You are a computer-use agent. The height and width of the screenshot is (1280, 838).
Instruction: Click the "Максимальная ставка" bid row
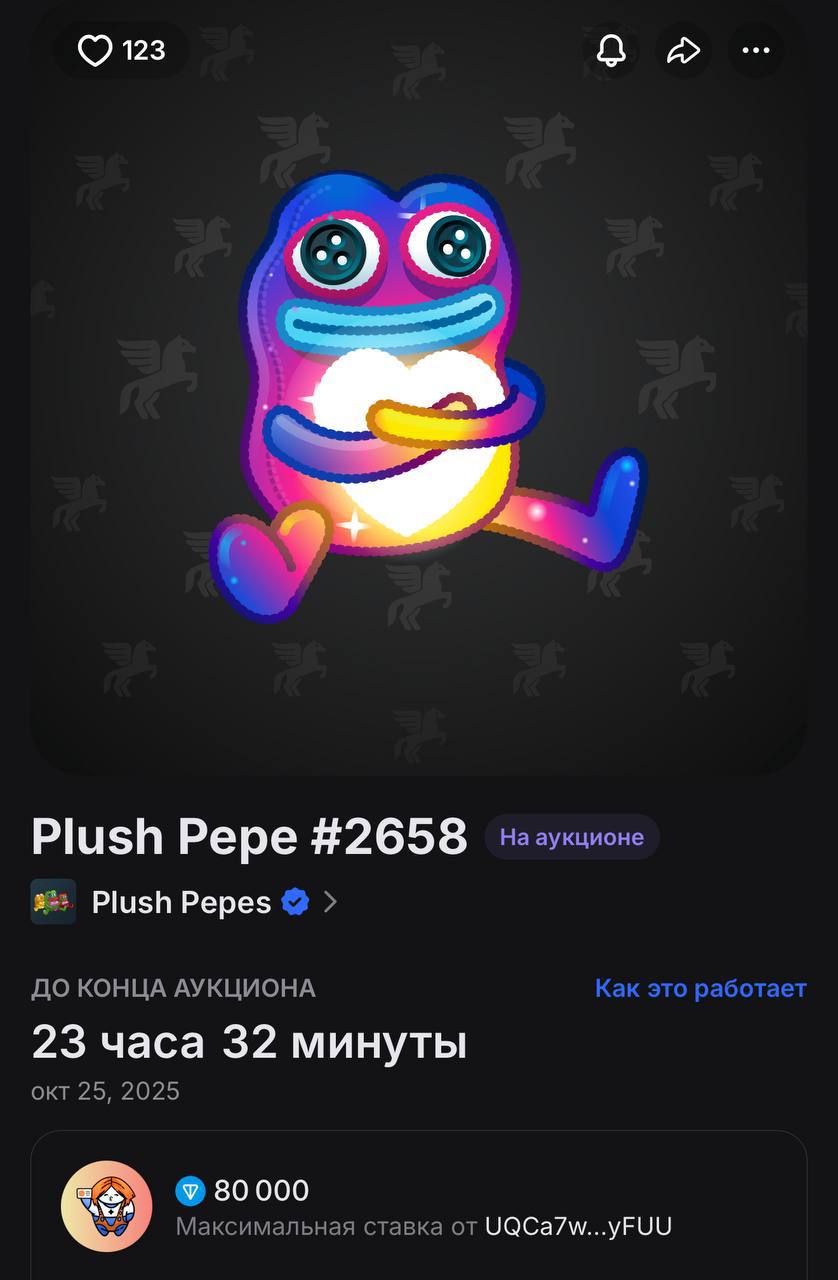[x=330, y=1226]
